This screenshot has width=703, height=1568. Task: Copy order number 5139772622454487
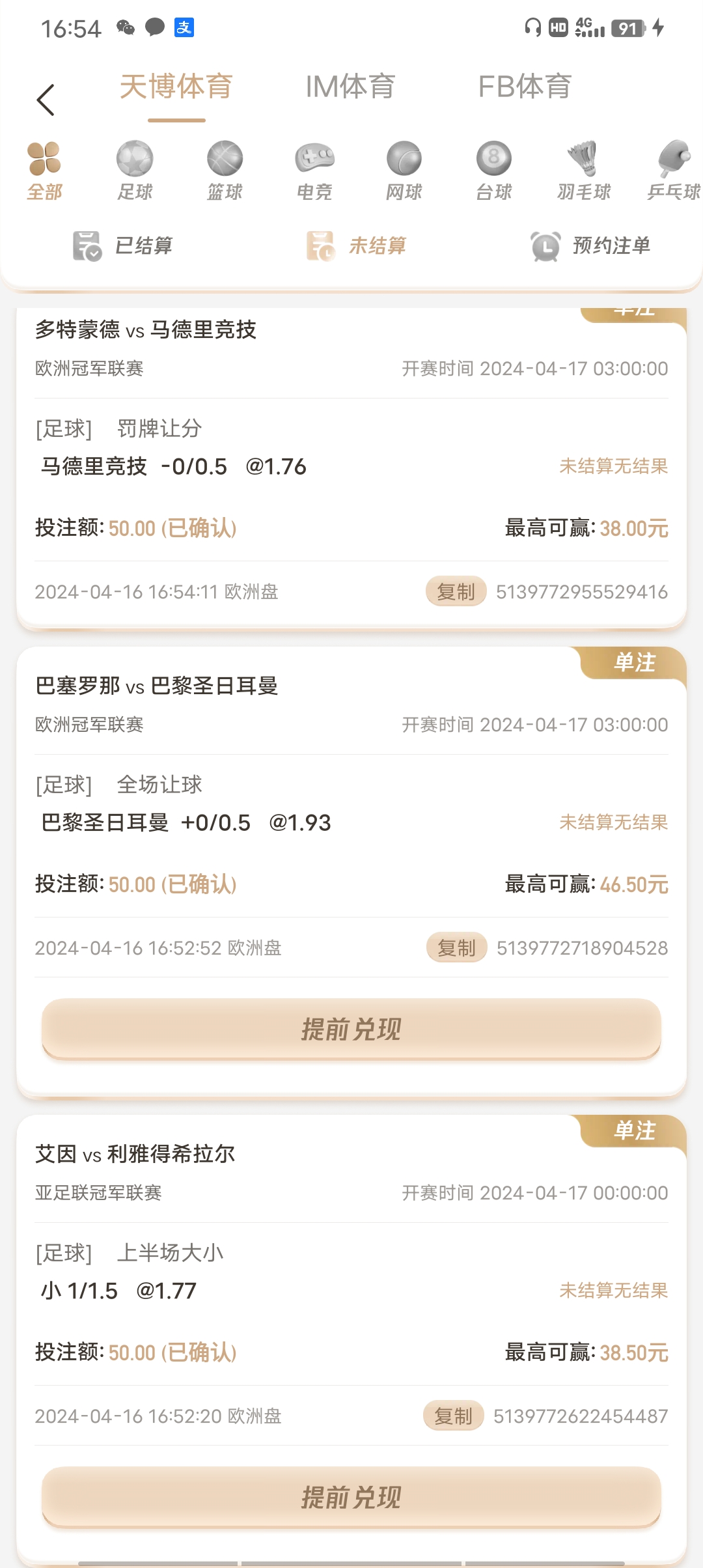[453, 1416]
